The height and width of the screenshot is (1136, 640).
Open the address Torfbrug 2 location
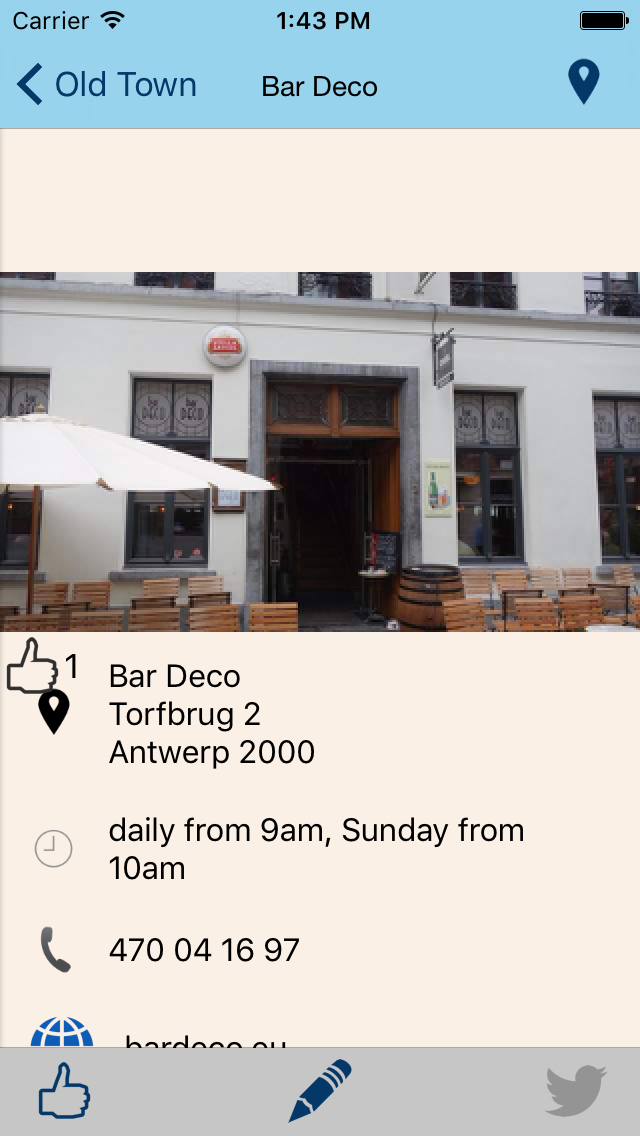(x=185, y=714)
